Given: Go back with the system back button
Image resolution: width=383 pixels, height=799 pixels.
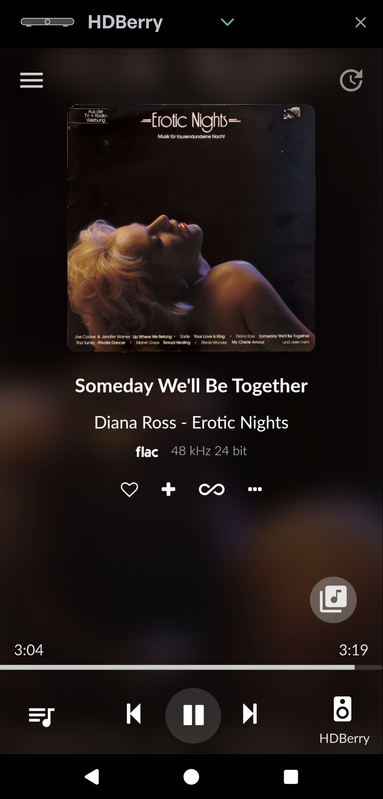Looking at the screenshot, I should 92,777.
